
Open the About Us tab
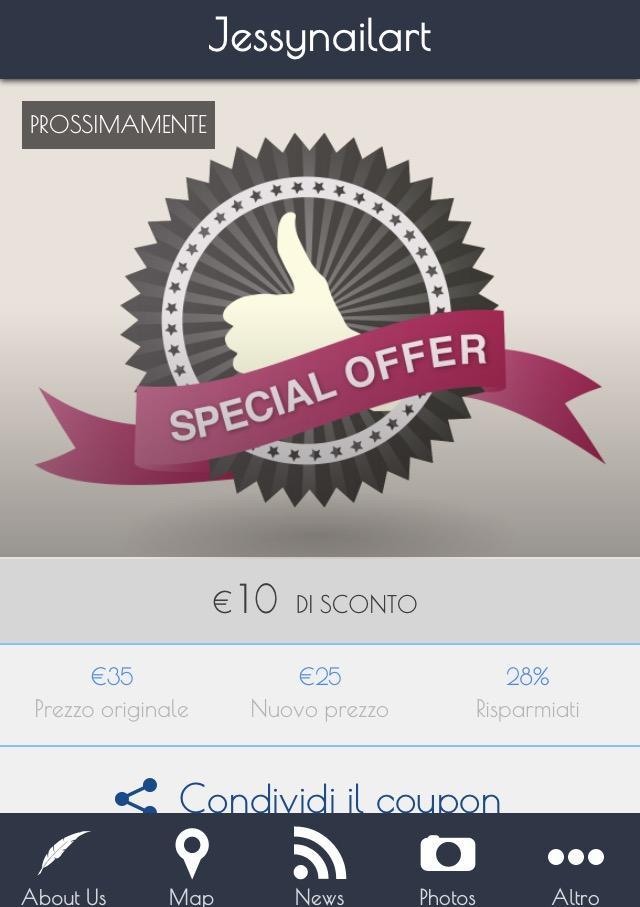click(64, 866)
